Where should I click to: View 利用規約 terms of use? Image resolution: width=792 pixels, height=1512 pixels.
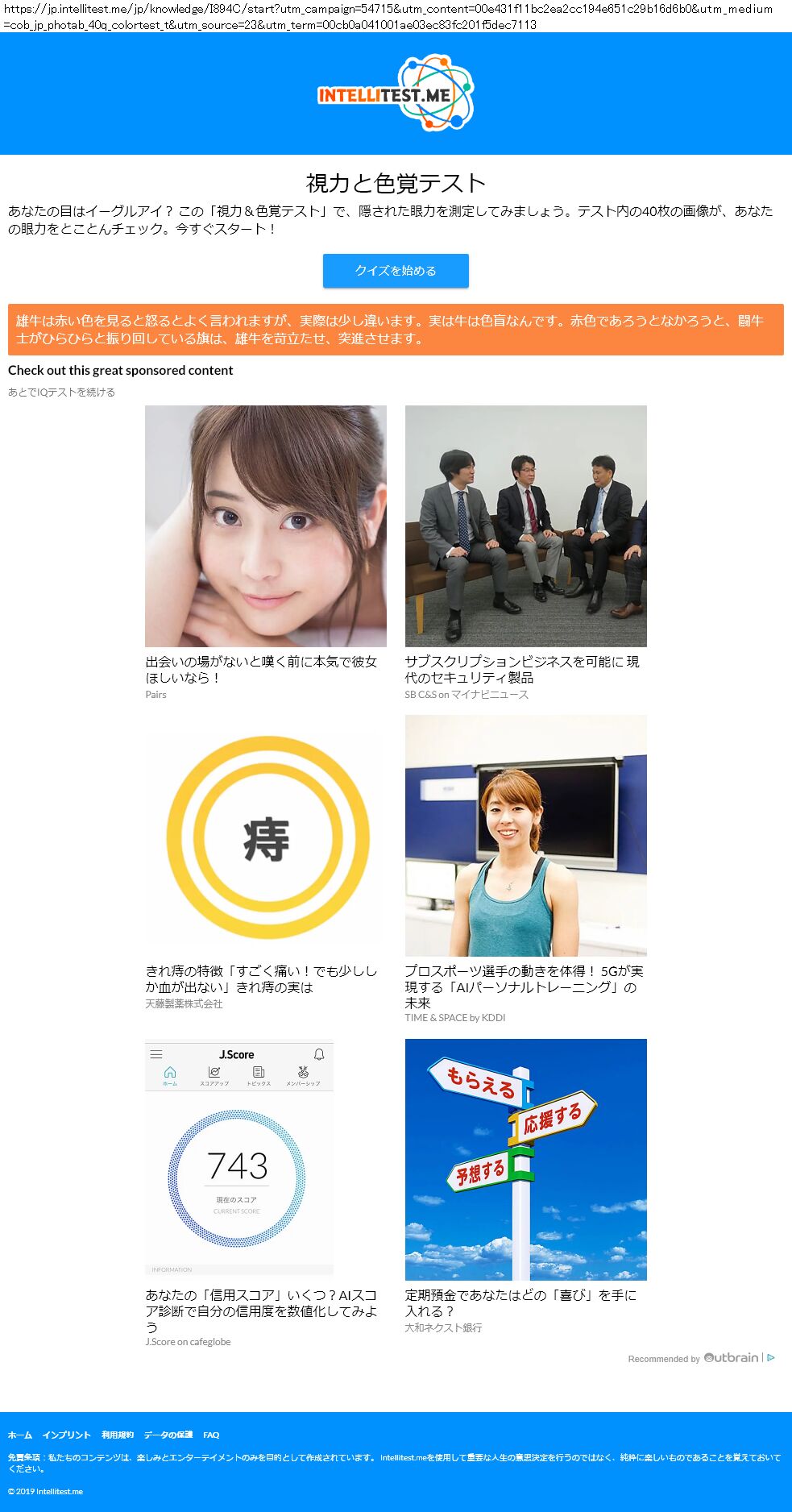(118, 1435)
